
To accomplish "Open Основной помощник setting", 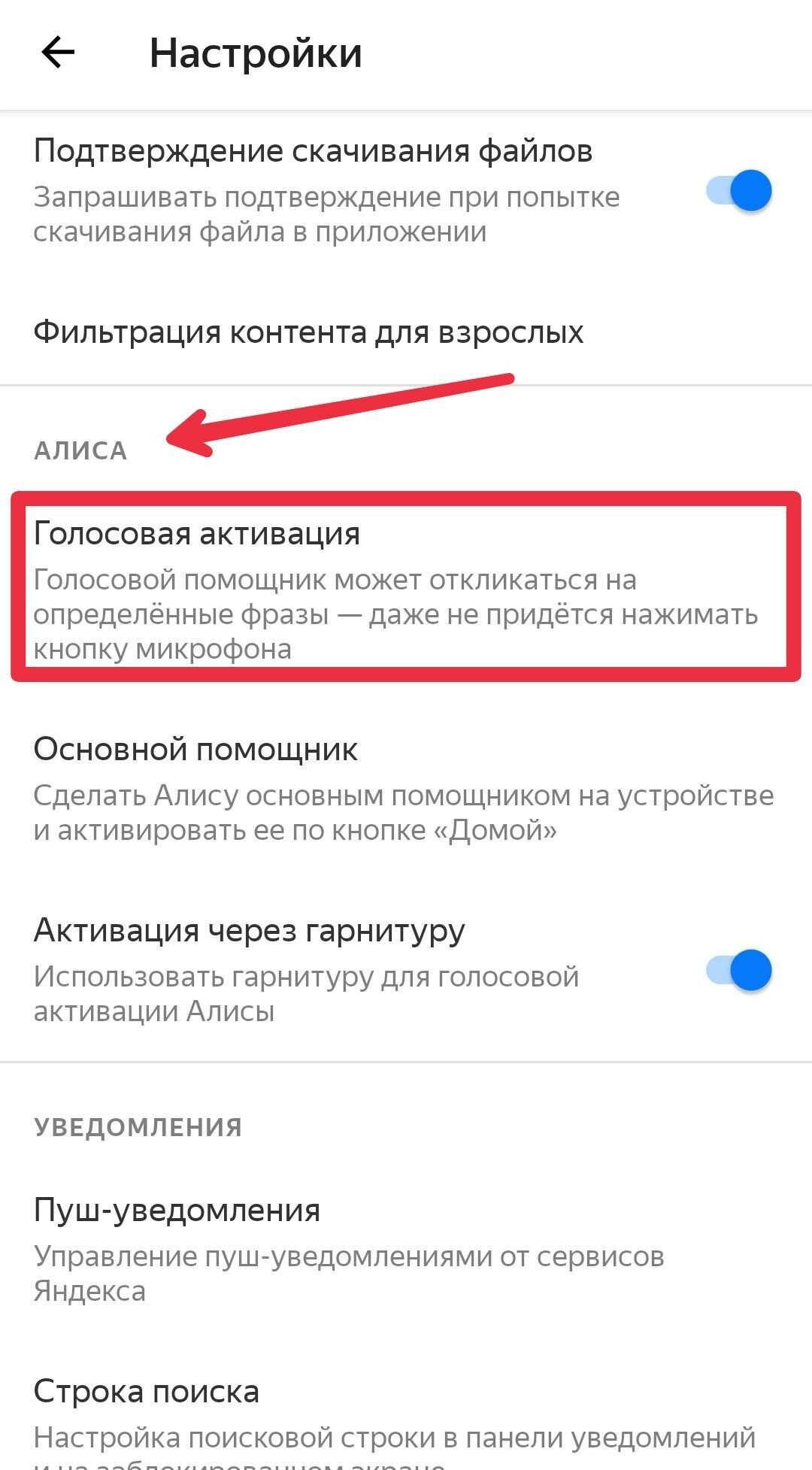I will click(x=406, y=790).
